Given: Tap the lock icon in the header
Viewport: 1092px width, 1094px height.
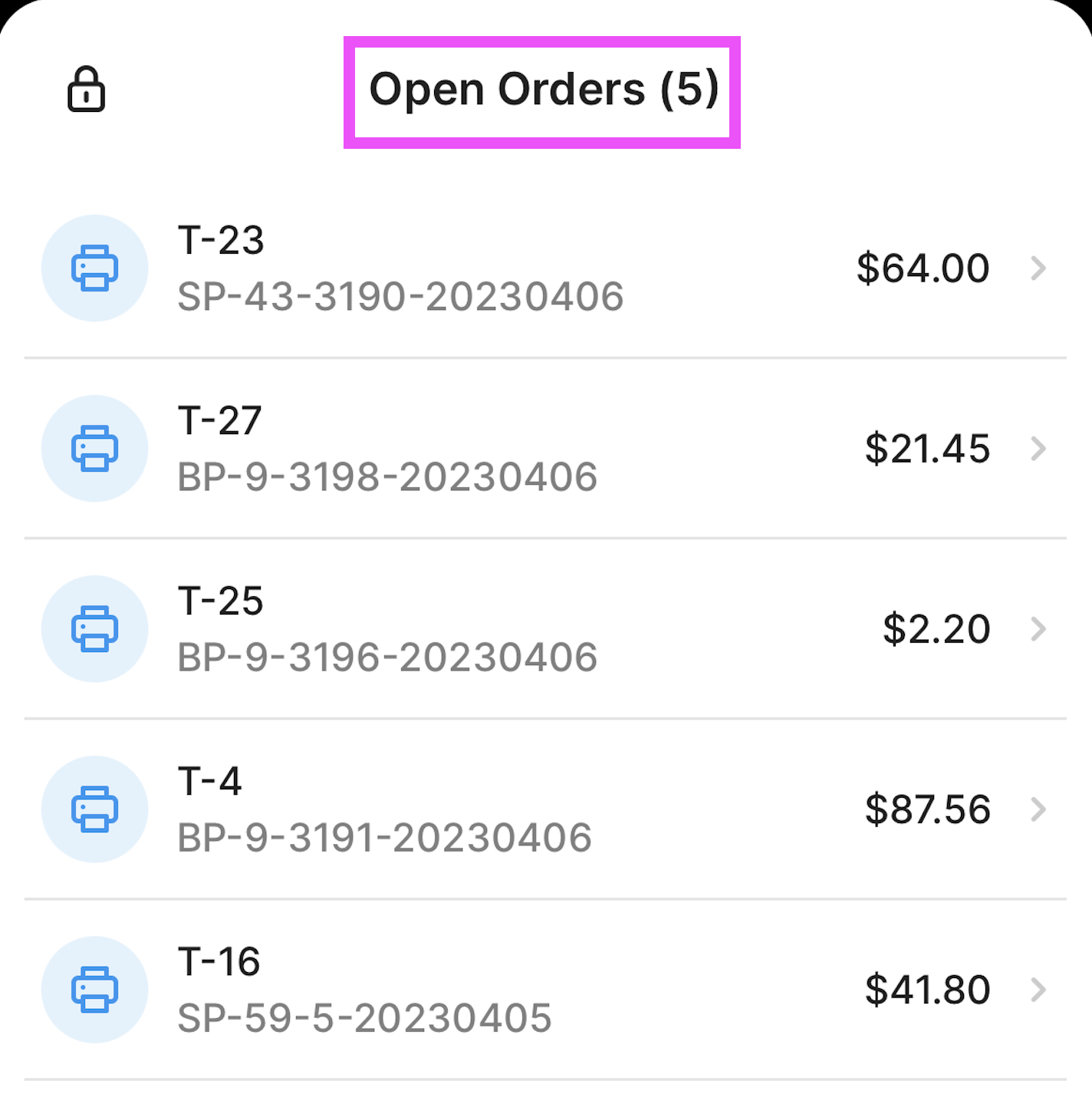Looking at the screenshot, I should 86,90.
